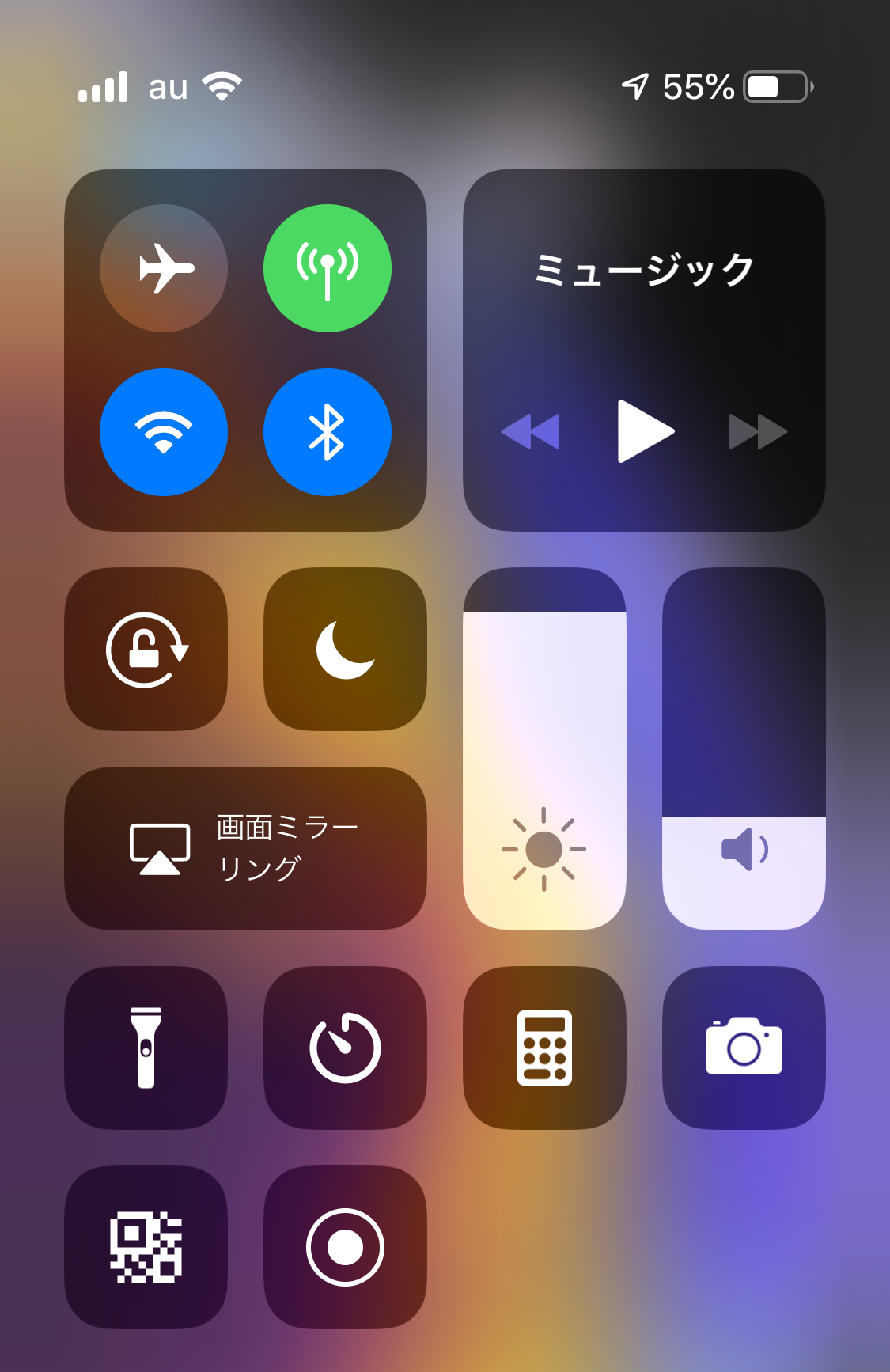The image size is (890, 1372).
Task: Enable airplane mode
Action: [164, 268]
